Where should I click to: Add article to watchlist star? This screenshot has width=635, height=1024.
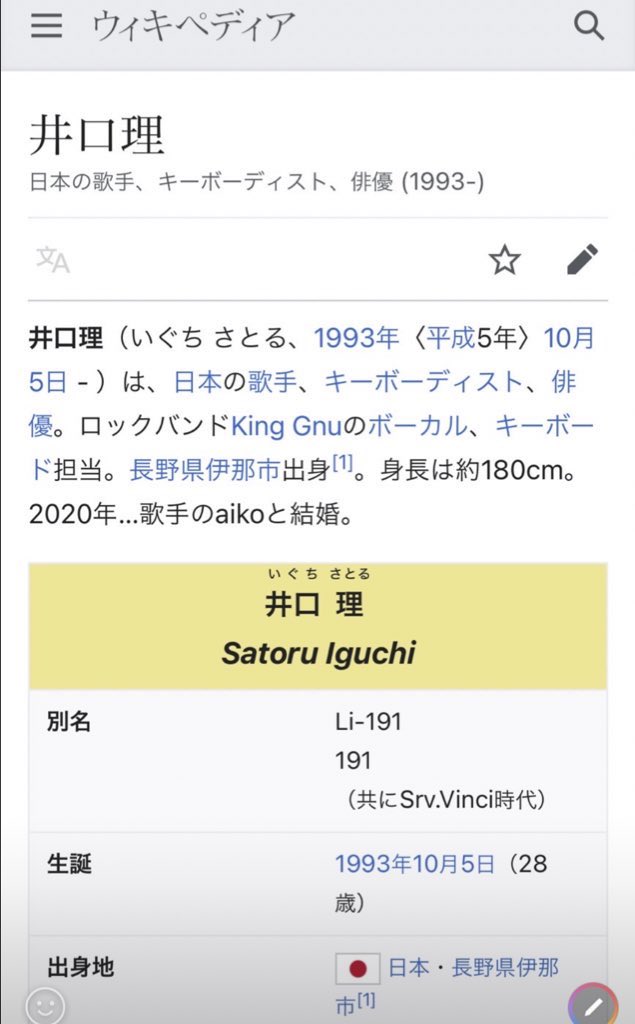[505, 259]
